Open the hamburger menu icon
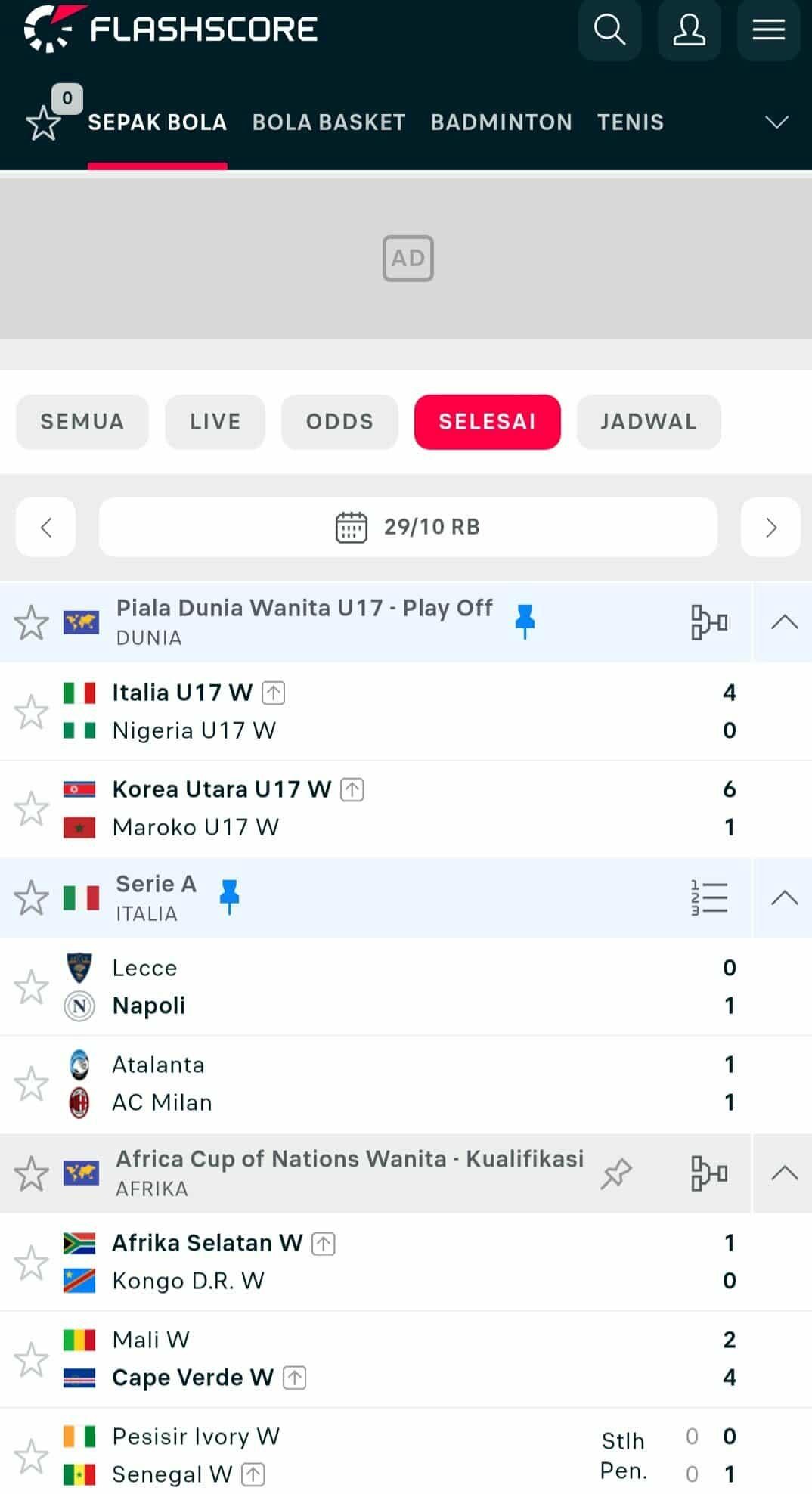 [x=768, y=30]
